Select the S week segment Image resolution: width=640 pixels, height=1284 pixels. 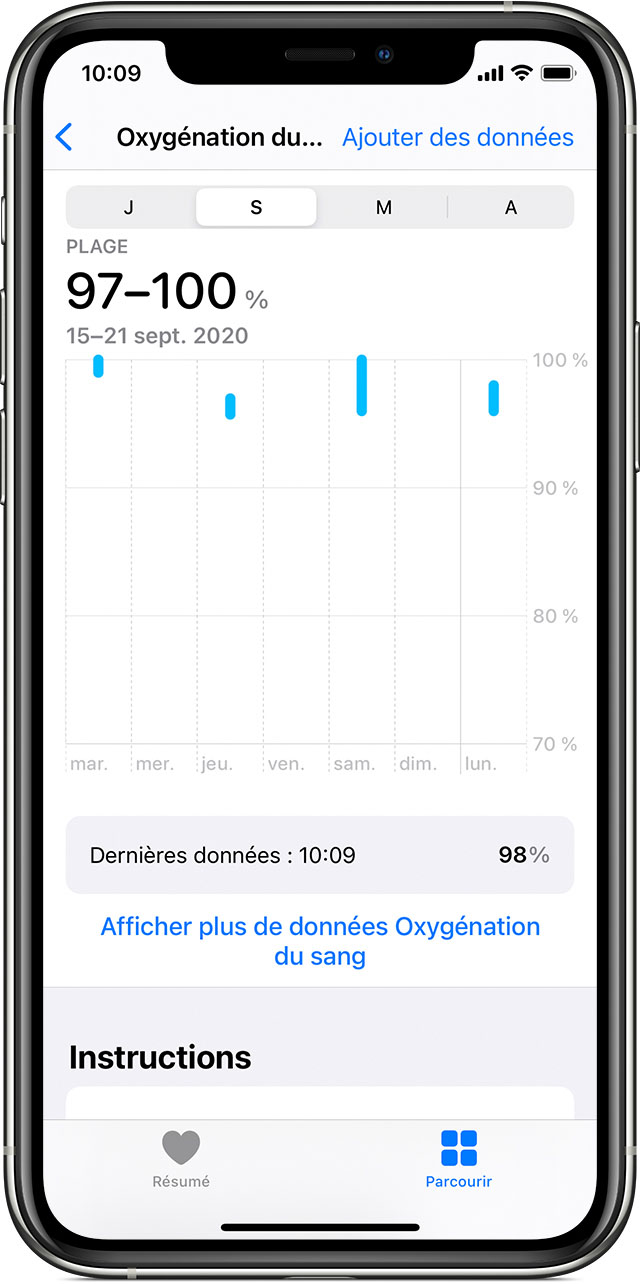pos(256,208)
